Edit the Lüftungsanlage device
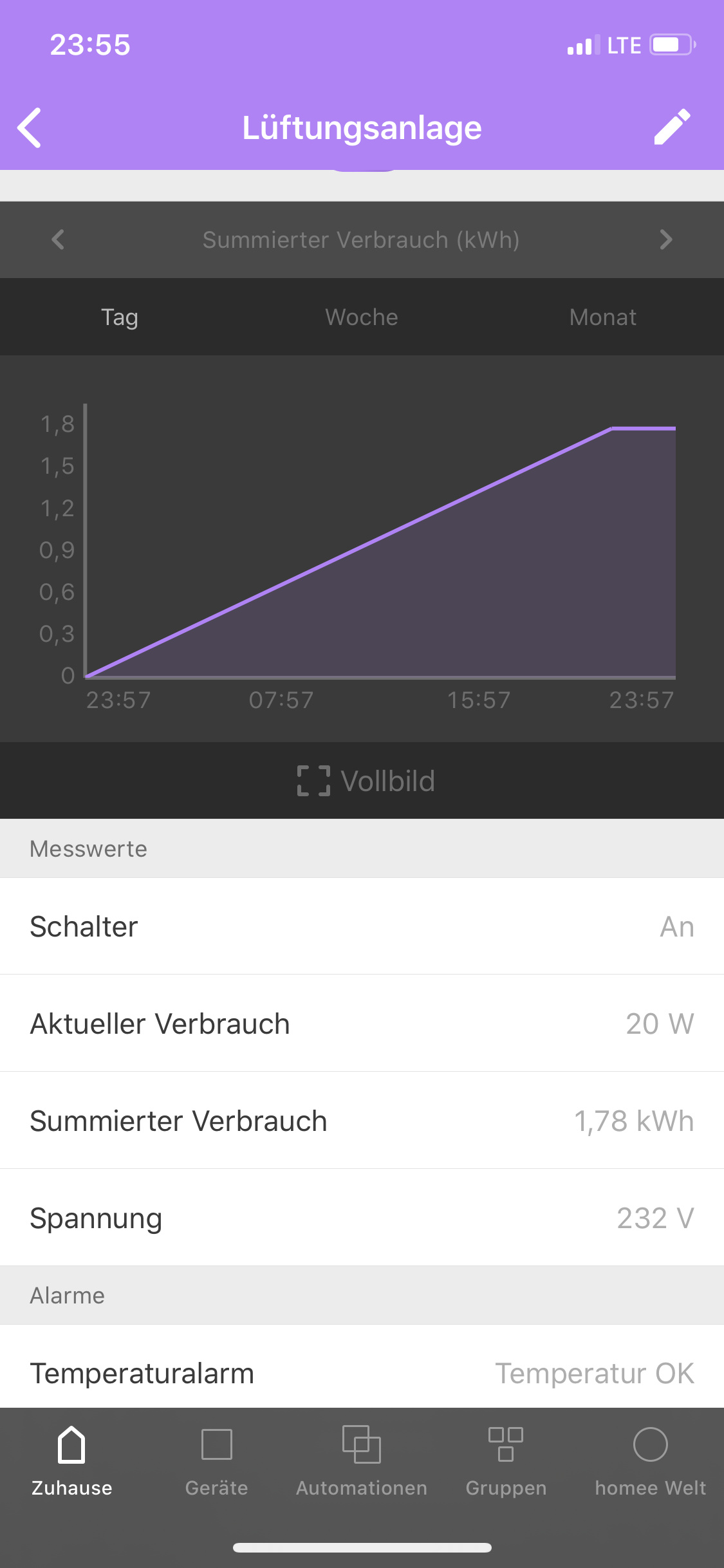This screenshot has height=1568, width=724. coord(672,127)
